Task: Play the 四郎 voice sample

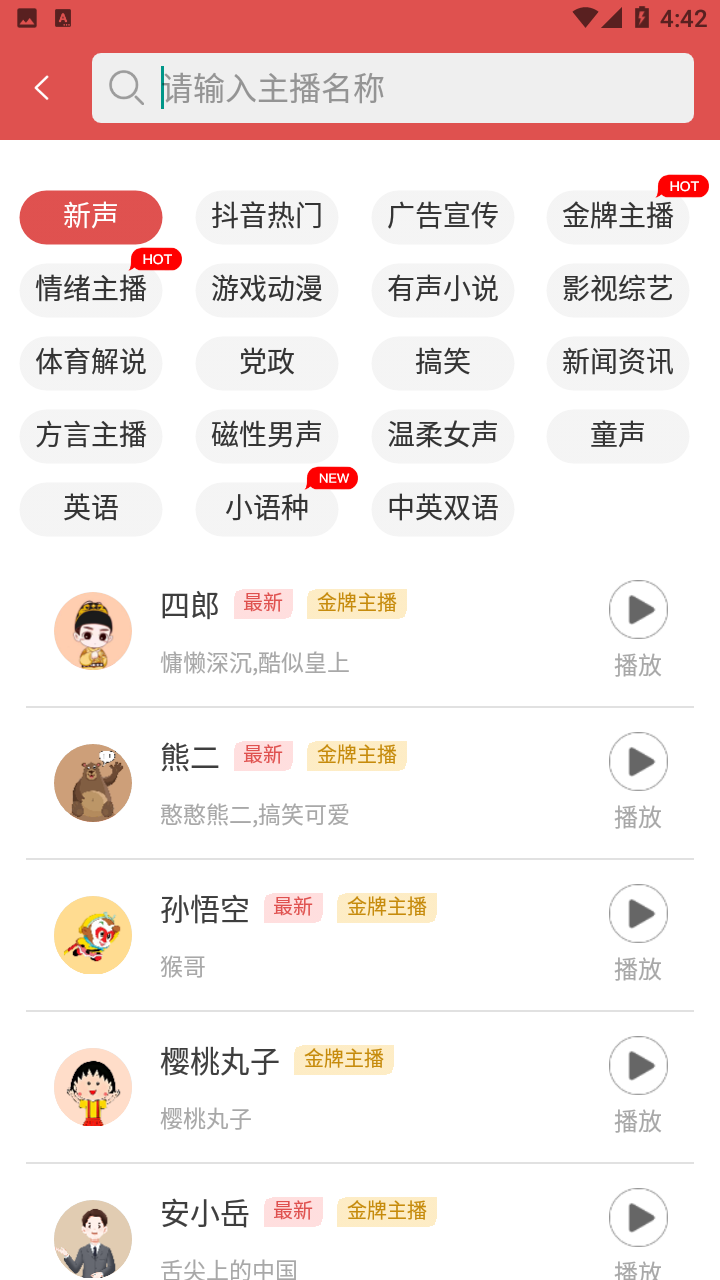Action: click(638, 610)
